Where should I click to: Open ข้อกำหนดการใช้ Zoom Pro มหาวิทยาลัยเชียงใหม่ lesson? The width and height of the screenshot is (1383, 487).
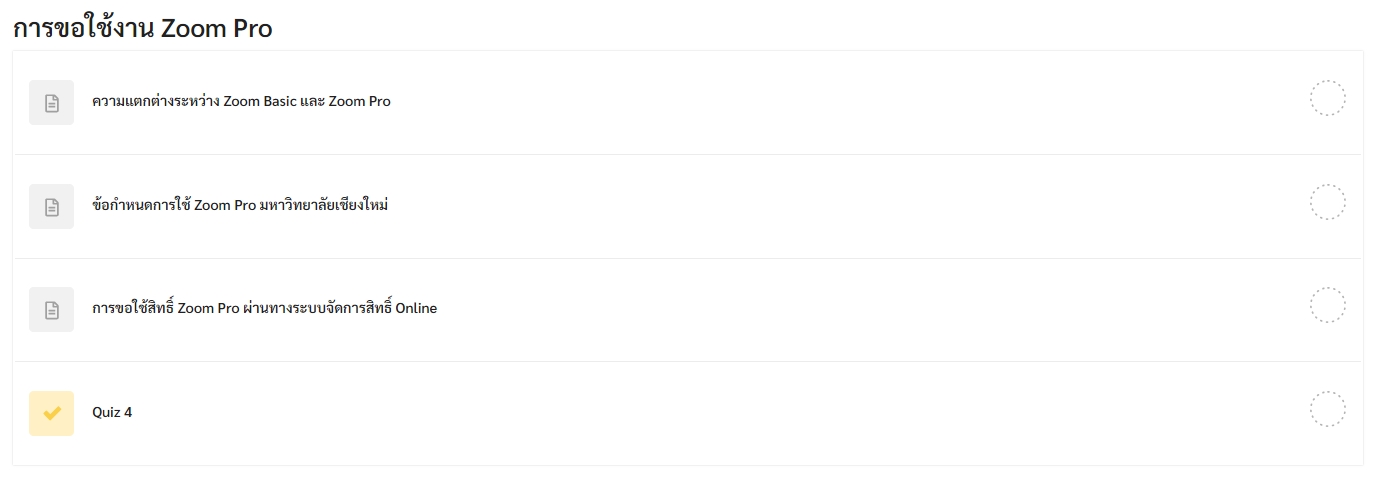click(240, 205)
